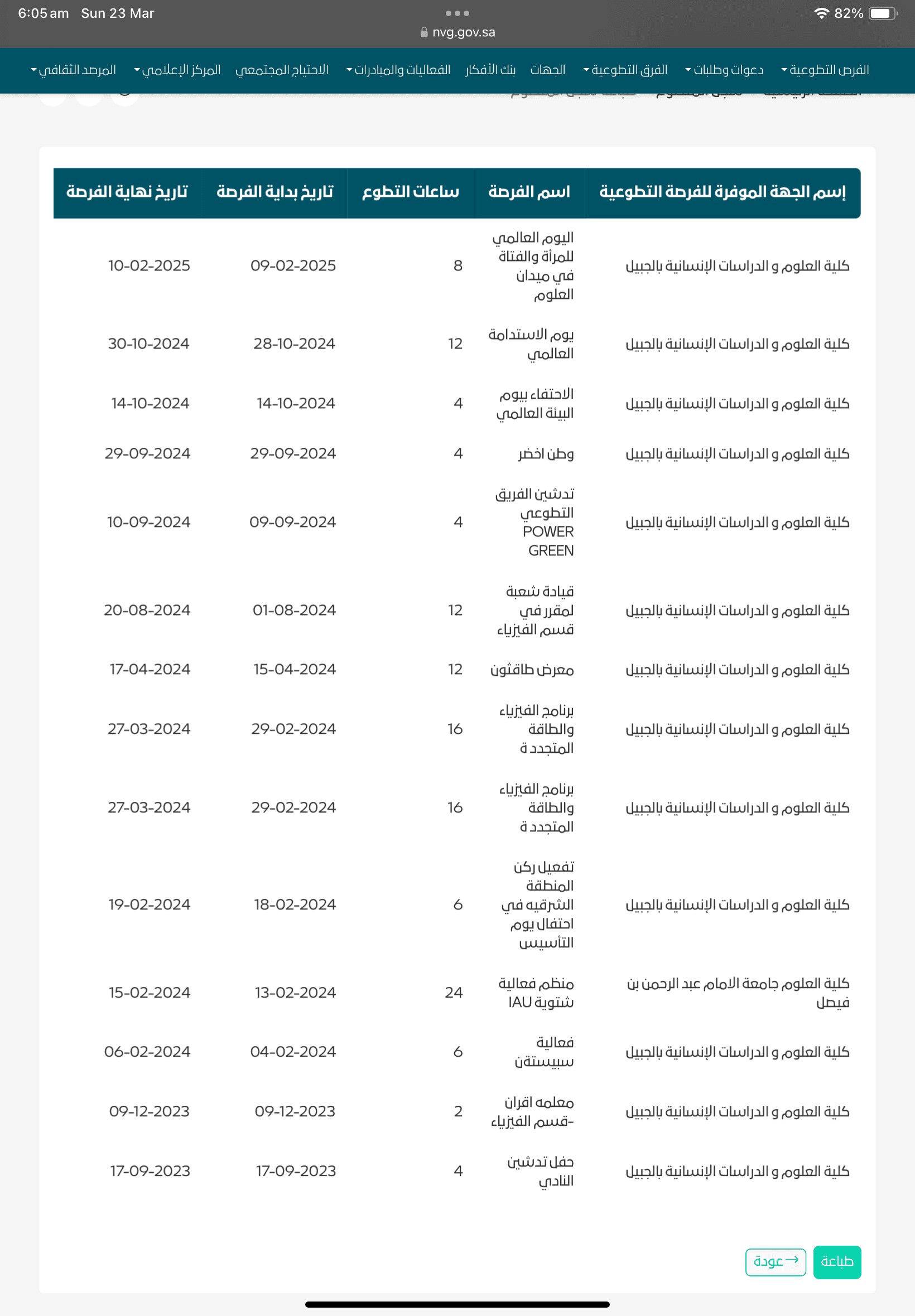This screenshot has width=915, height=1316.
Task: Open الاحتياج المجتمعي page
Action: click(282, 70)
